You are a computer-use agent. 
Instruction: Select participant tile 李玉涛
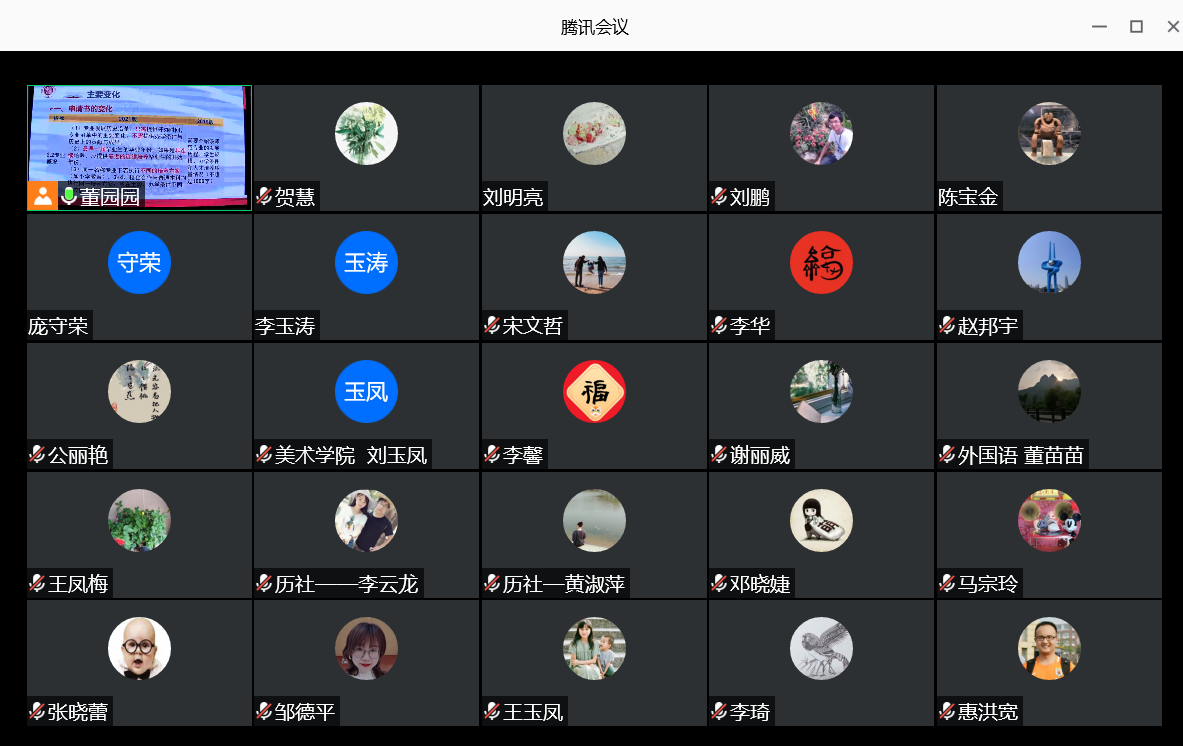pos(366,276)
